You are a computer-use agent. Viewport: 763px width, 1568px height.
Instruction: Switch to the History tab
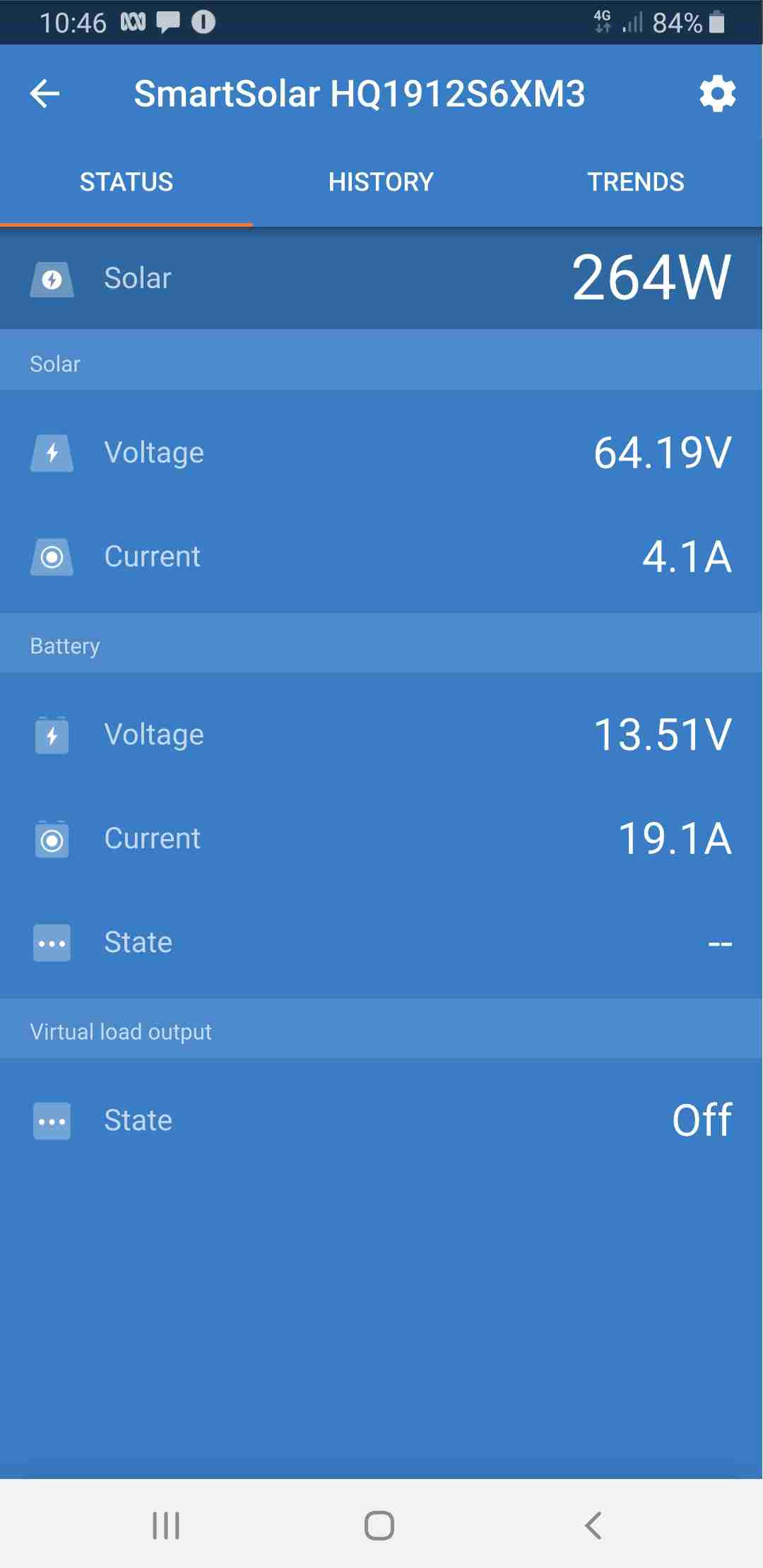(381, 182)
